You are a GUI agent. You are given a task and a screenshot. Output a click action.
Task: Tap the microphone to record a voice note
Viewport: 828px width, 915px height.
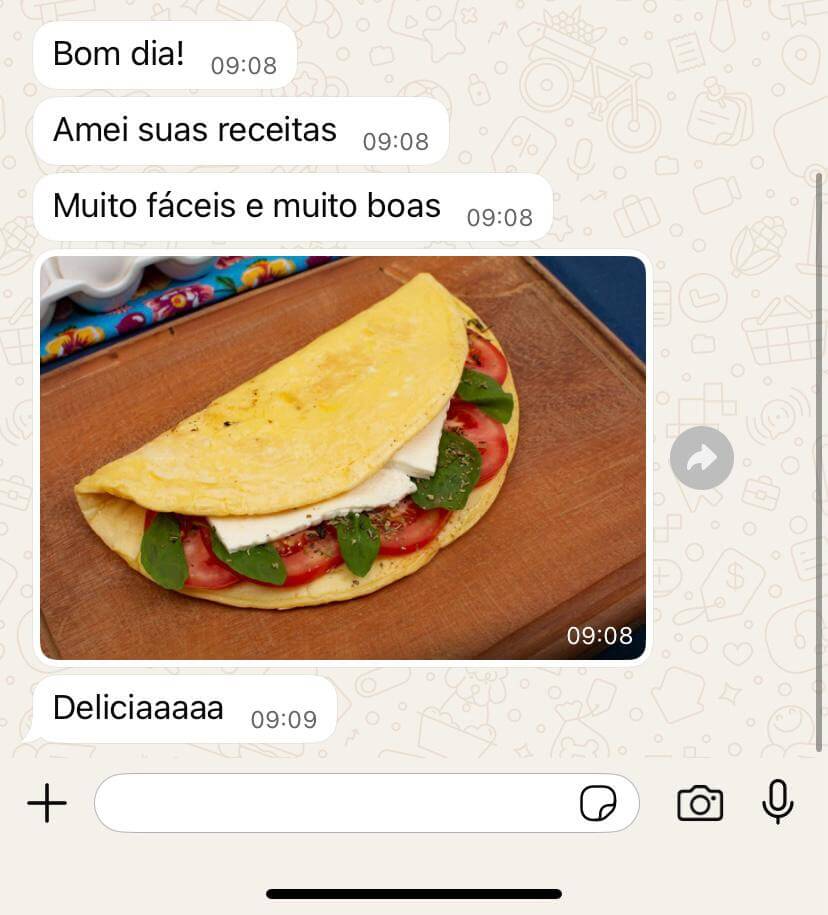pos(778,803)
